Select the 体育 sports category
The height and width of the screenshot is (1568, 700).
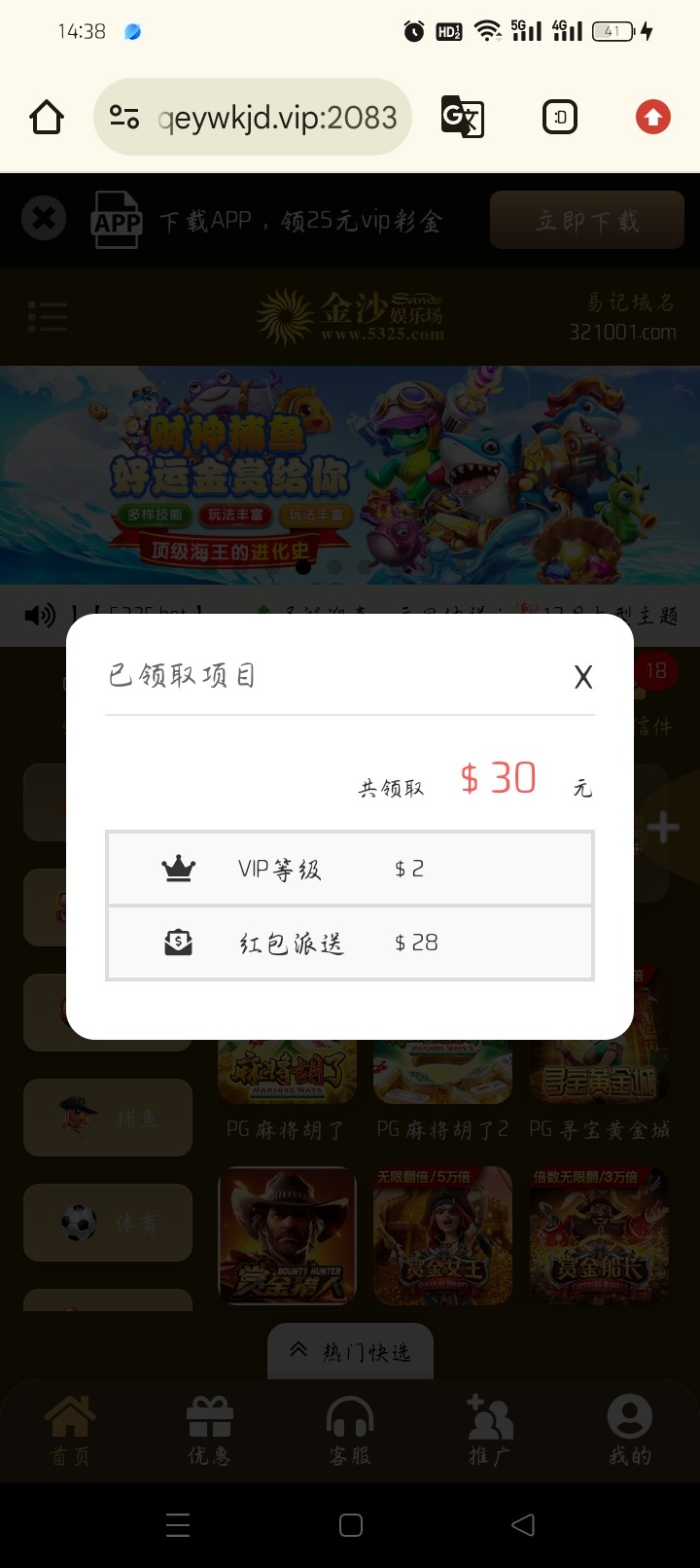(x=108, y=1223)
